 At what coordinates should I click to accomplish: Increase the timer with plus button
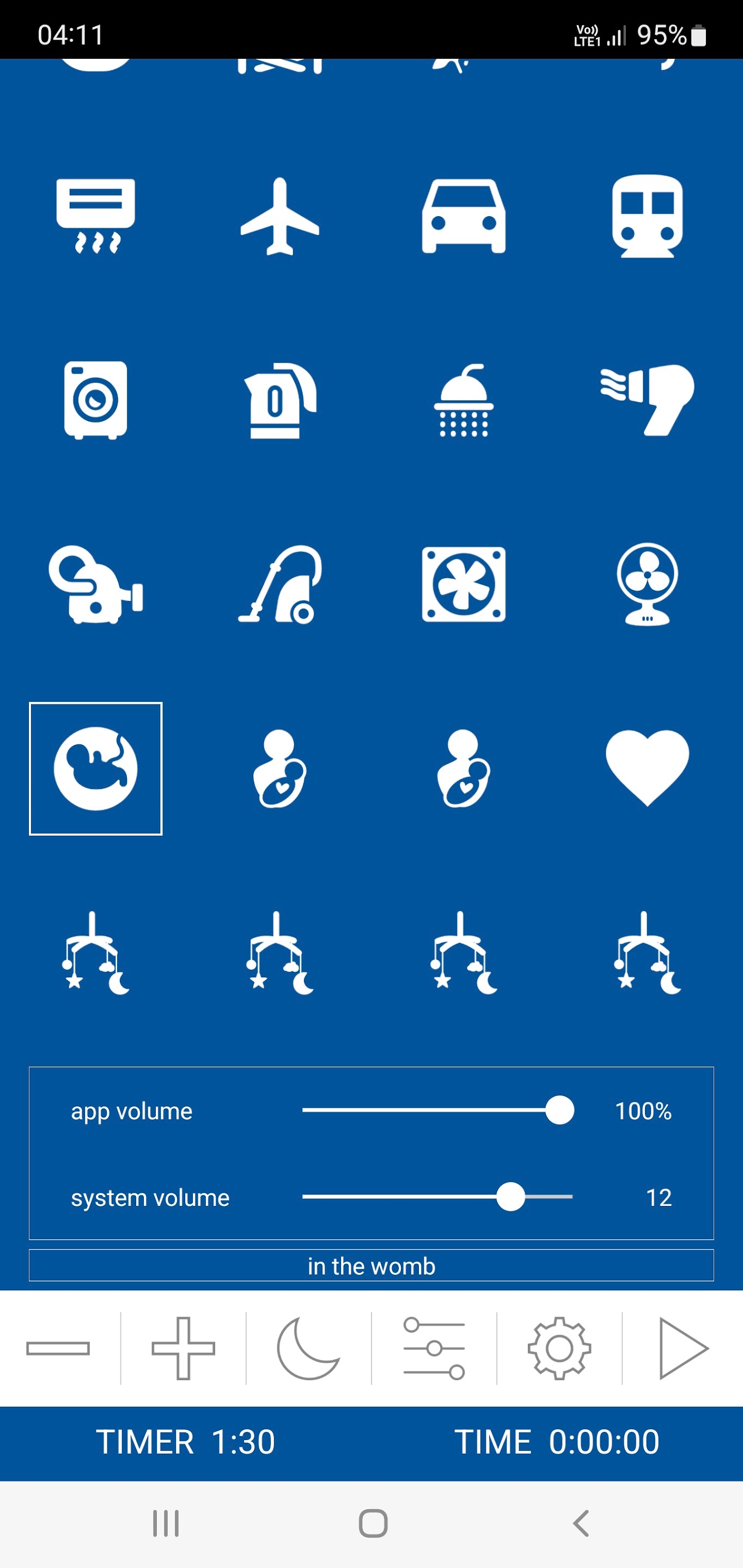click(184, 1348)
